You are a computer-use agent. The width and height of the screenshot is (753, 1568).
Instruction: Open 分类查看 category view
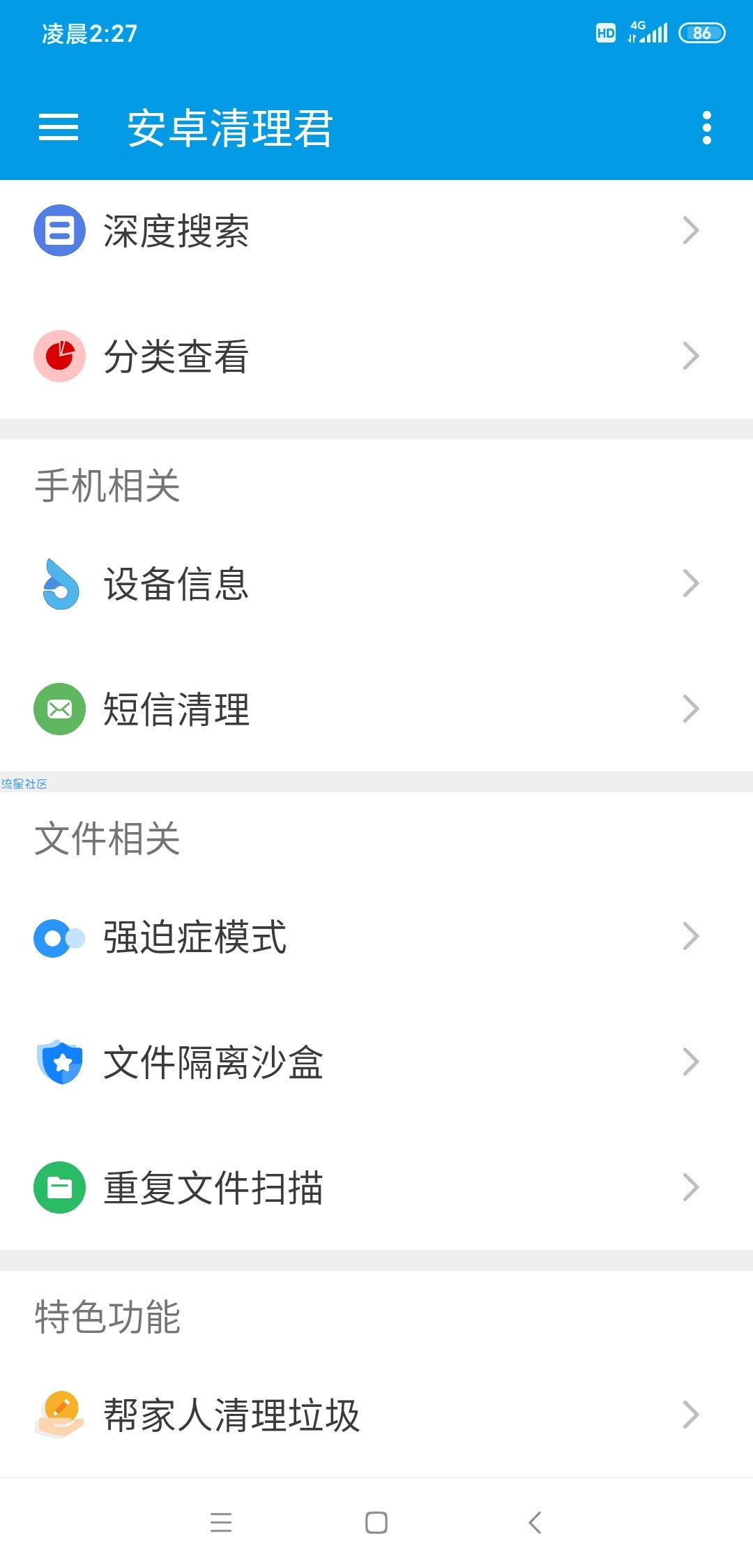point(376,356)
